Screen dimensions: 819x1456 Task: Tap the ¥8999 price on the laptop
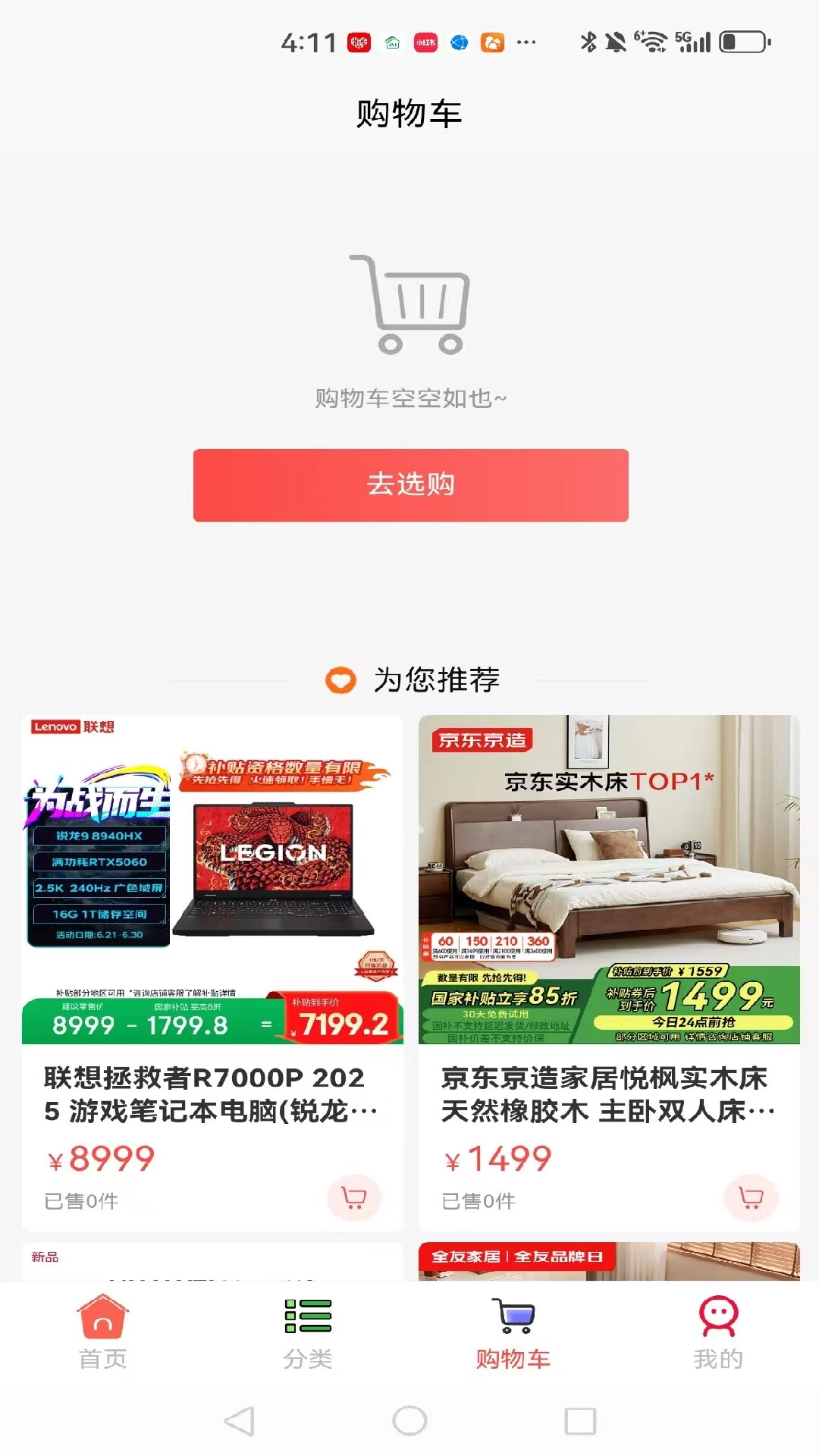[99, 1157]
